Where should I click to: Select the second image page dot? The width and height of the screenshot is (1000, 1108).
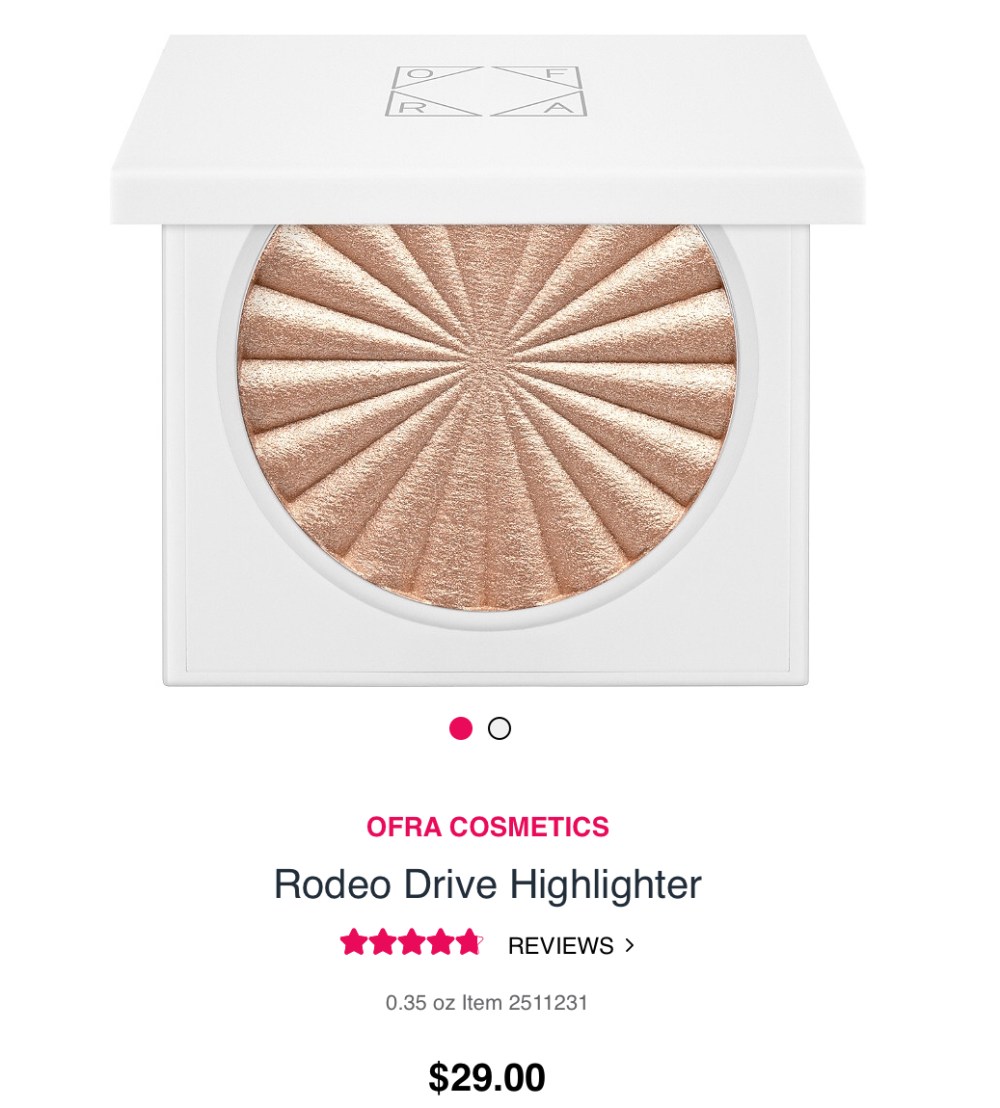499,729
